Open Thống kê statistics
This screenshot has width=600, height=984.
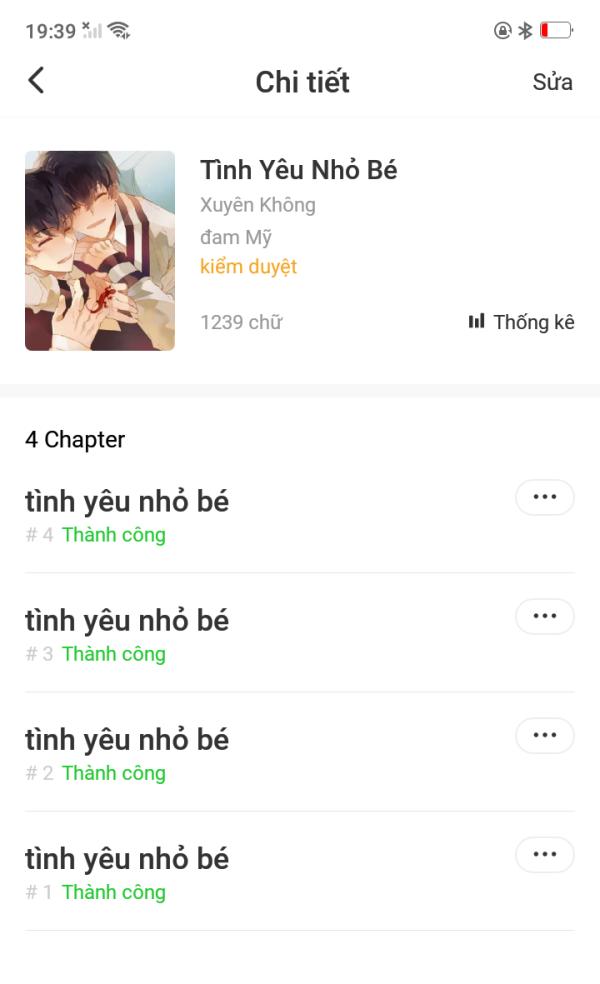pos(522,322)
